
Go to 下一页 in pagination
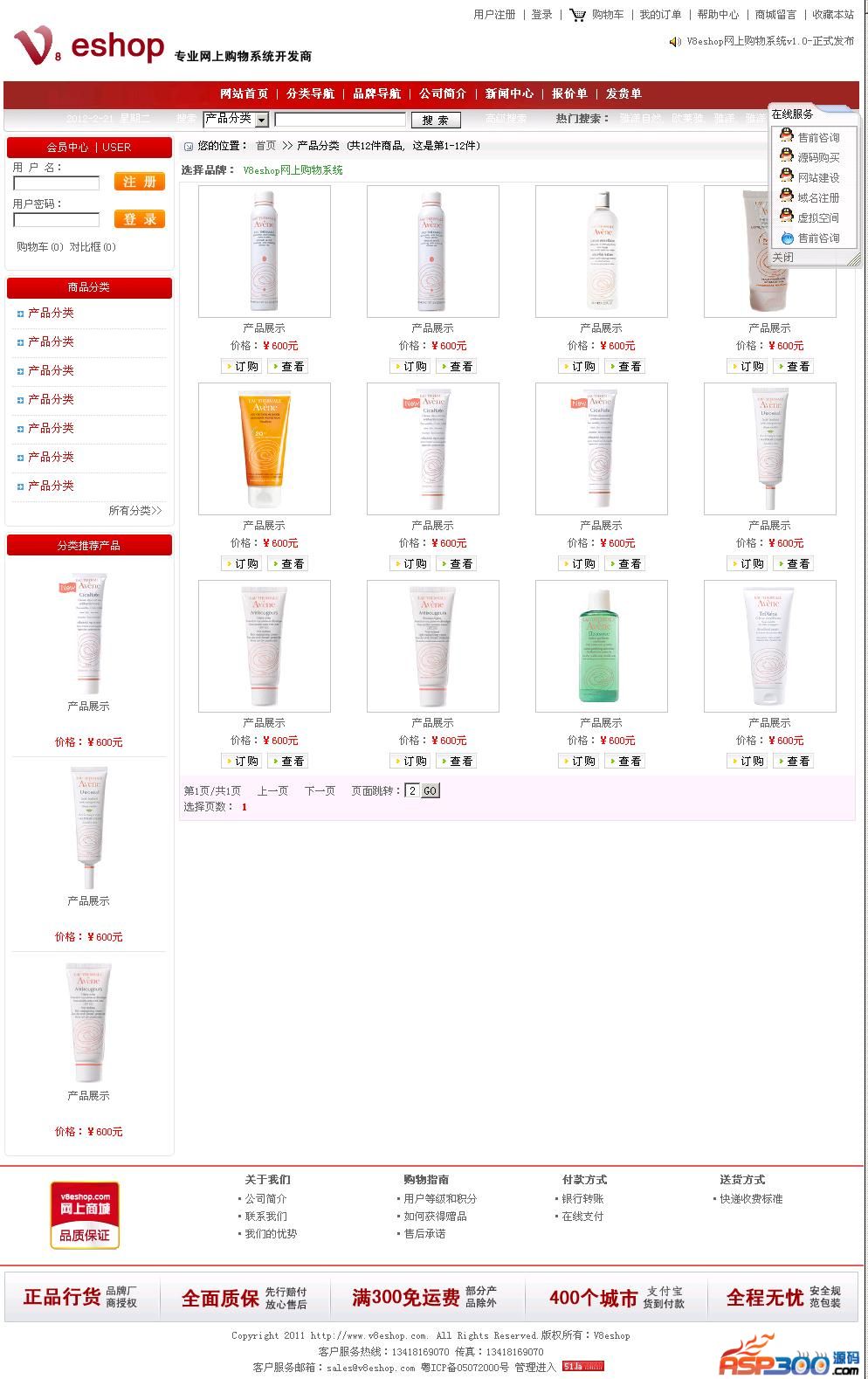coord(320,791)
